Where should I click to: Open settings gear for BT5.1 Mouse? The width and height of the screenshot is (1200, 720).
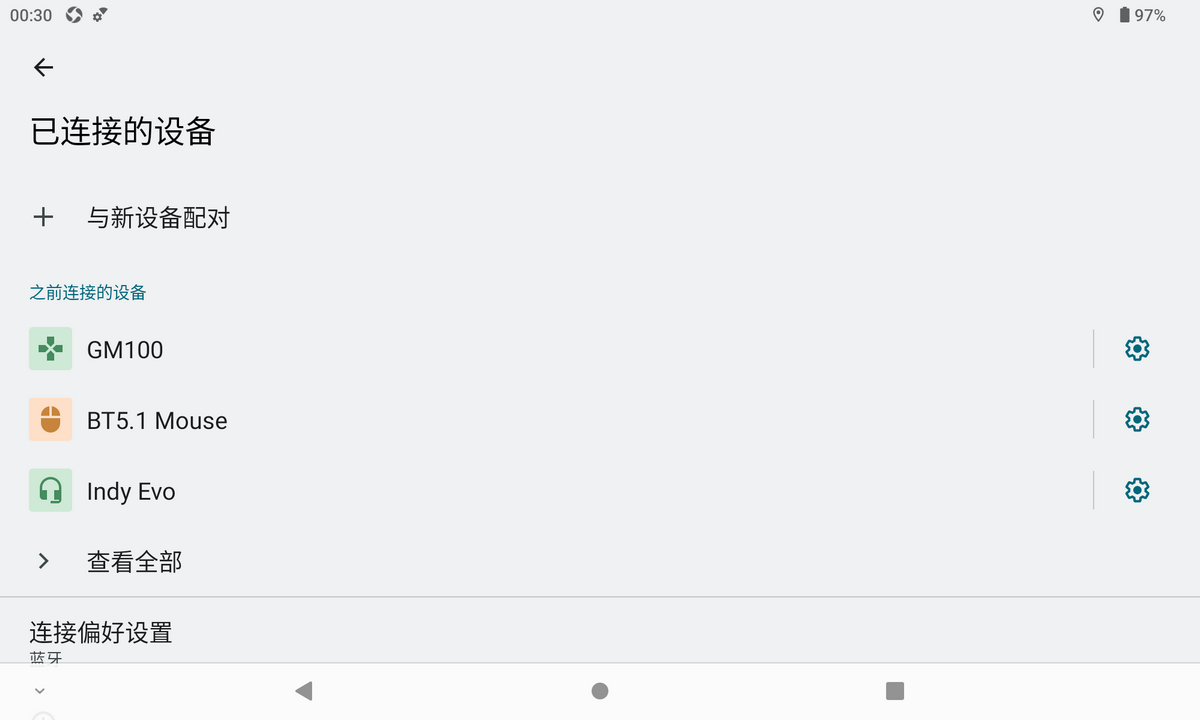tap(1137, 419)
